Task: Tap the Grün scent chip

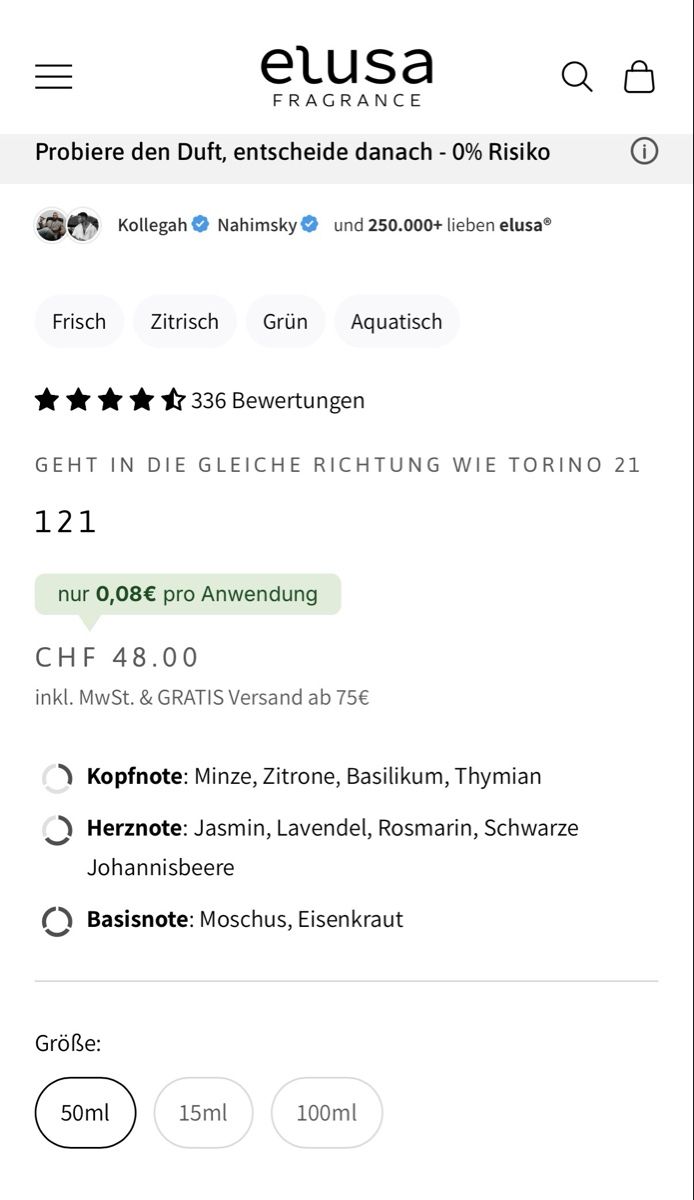Action: point(285,321)
